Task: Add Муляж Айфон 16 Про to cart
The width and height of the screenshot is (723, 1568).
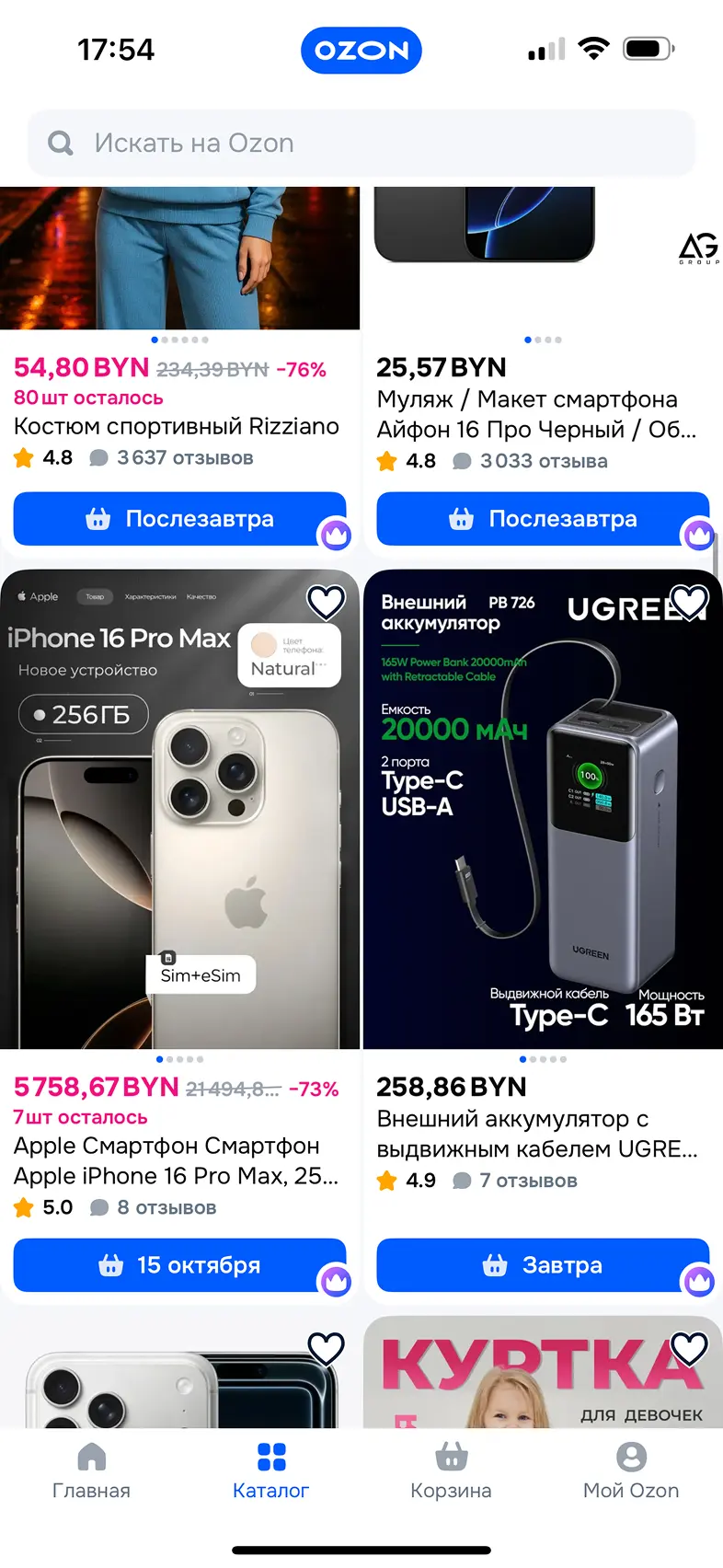Action: pyautogui.click(x=543, y=519)
